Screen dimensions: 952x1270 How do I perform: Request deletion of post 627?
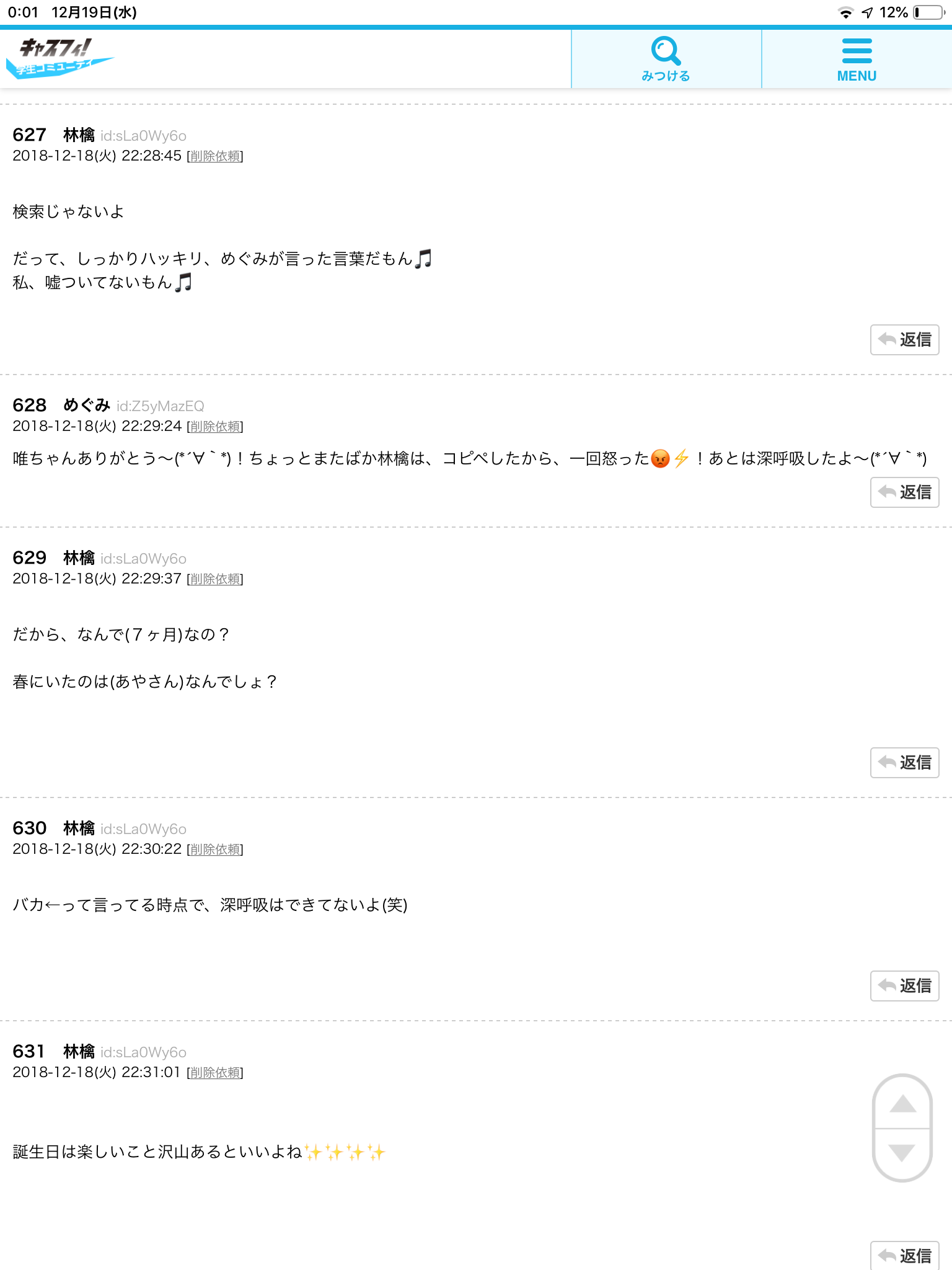coord(215,156)
